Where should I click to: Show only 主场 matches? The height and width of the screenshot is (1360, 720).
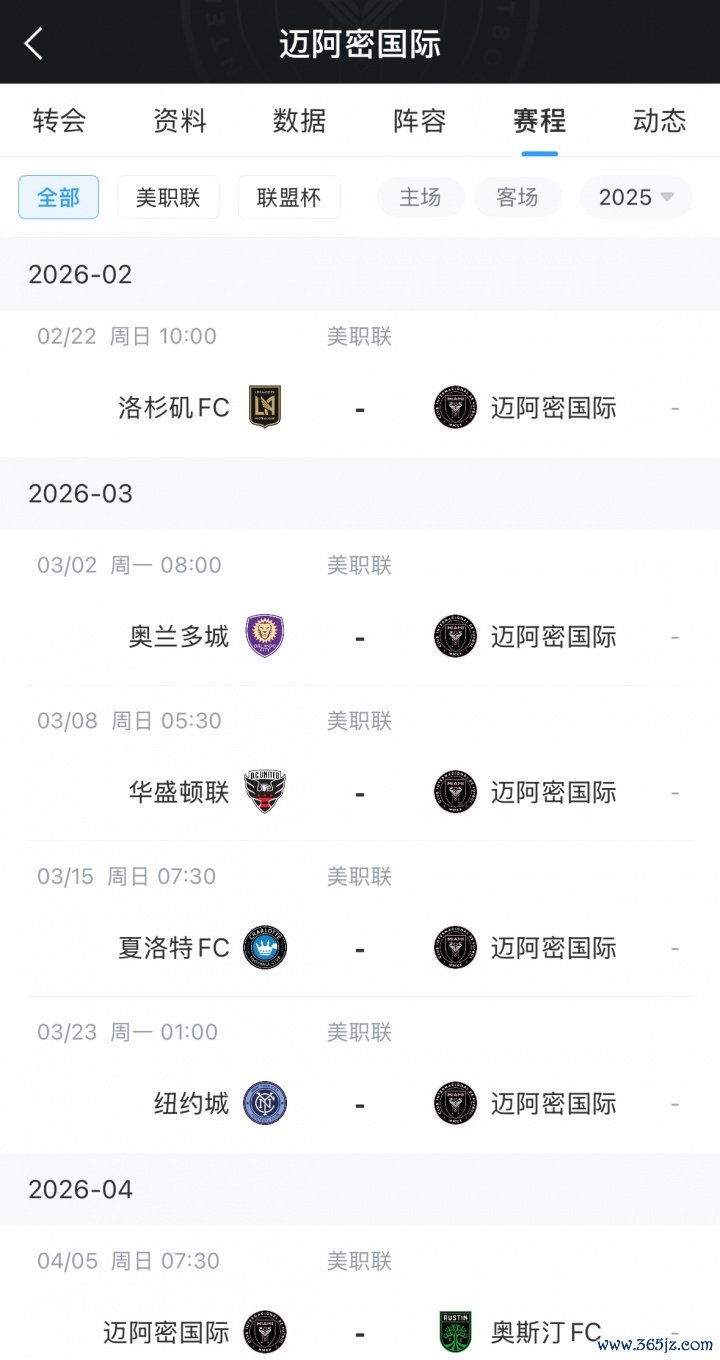(420, 197)
